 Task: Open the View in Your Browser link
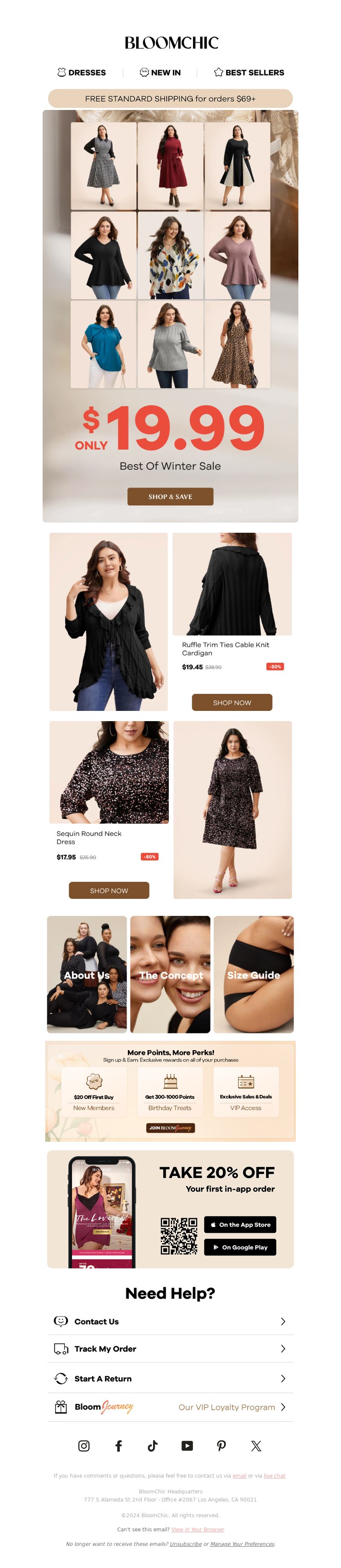(197, 1529)
